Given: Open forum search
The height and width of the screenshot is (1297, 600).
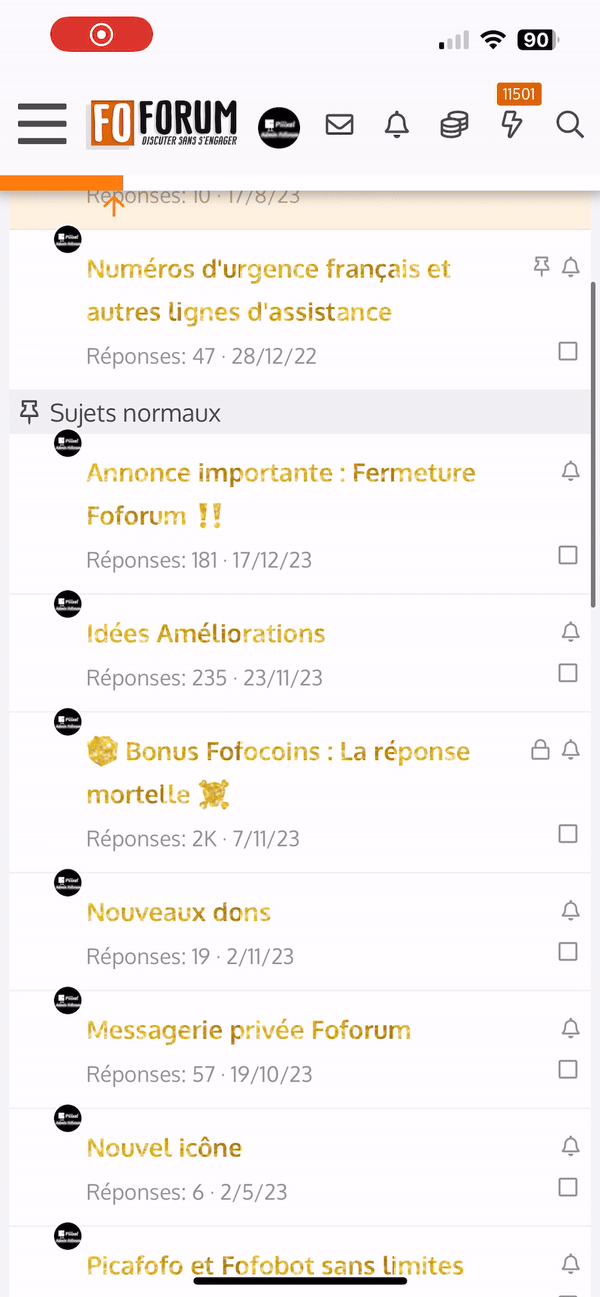Looking at the screenshot, I should (570, 125).
